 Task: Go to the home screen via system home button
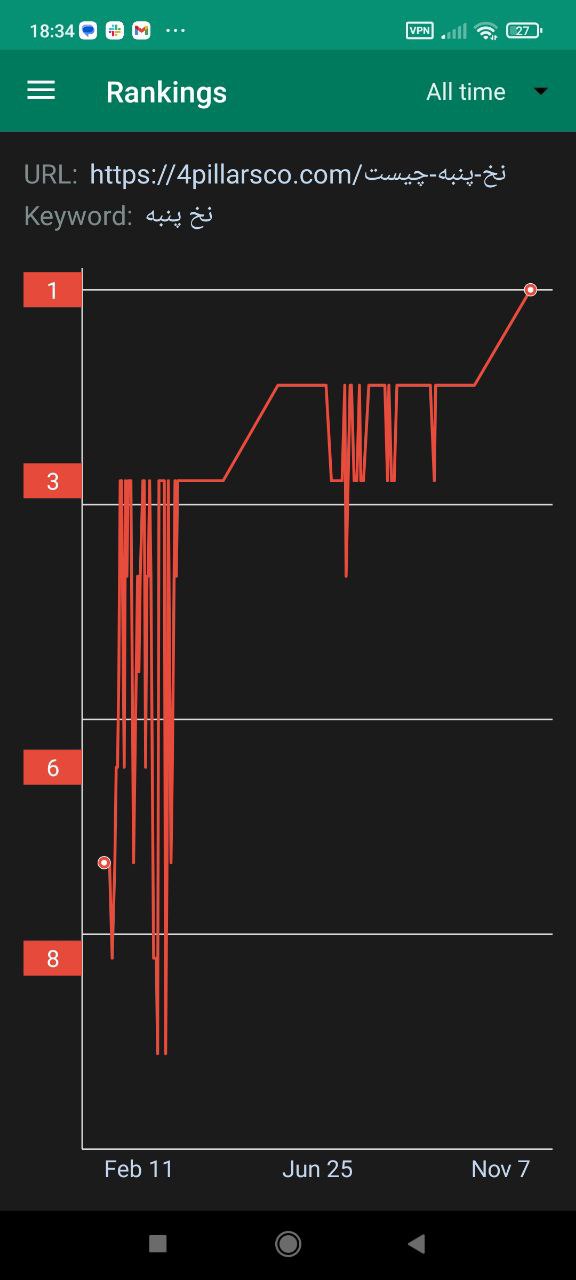(x=288, y=1243)
